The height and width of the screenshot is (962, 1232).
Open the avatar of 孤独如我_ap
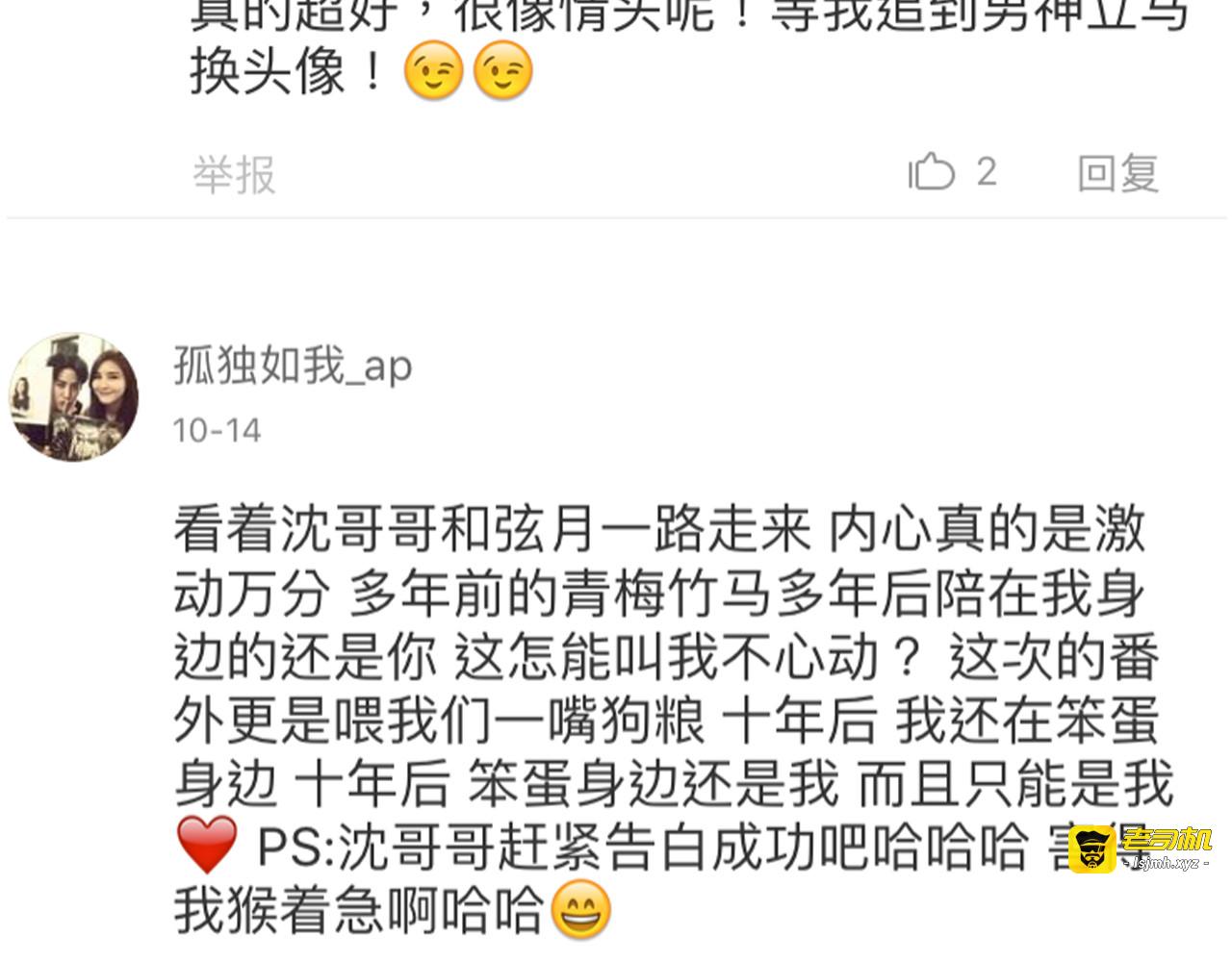pyautogui.click(x=74, y=397)
